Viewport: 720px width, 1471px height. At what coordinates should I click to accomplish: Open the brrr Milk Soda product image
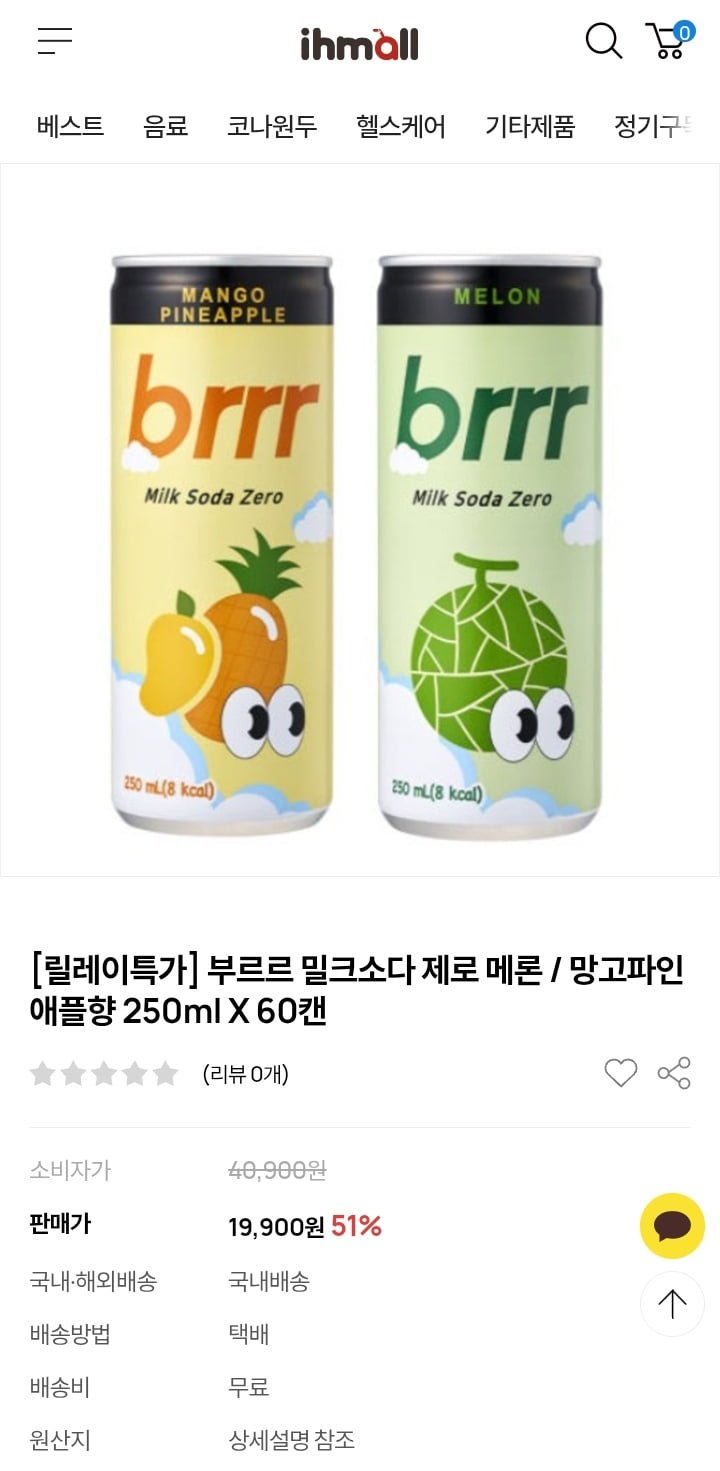click(359, 520)
